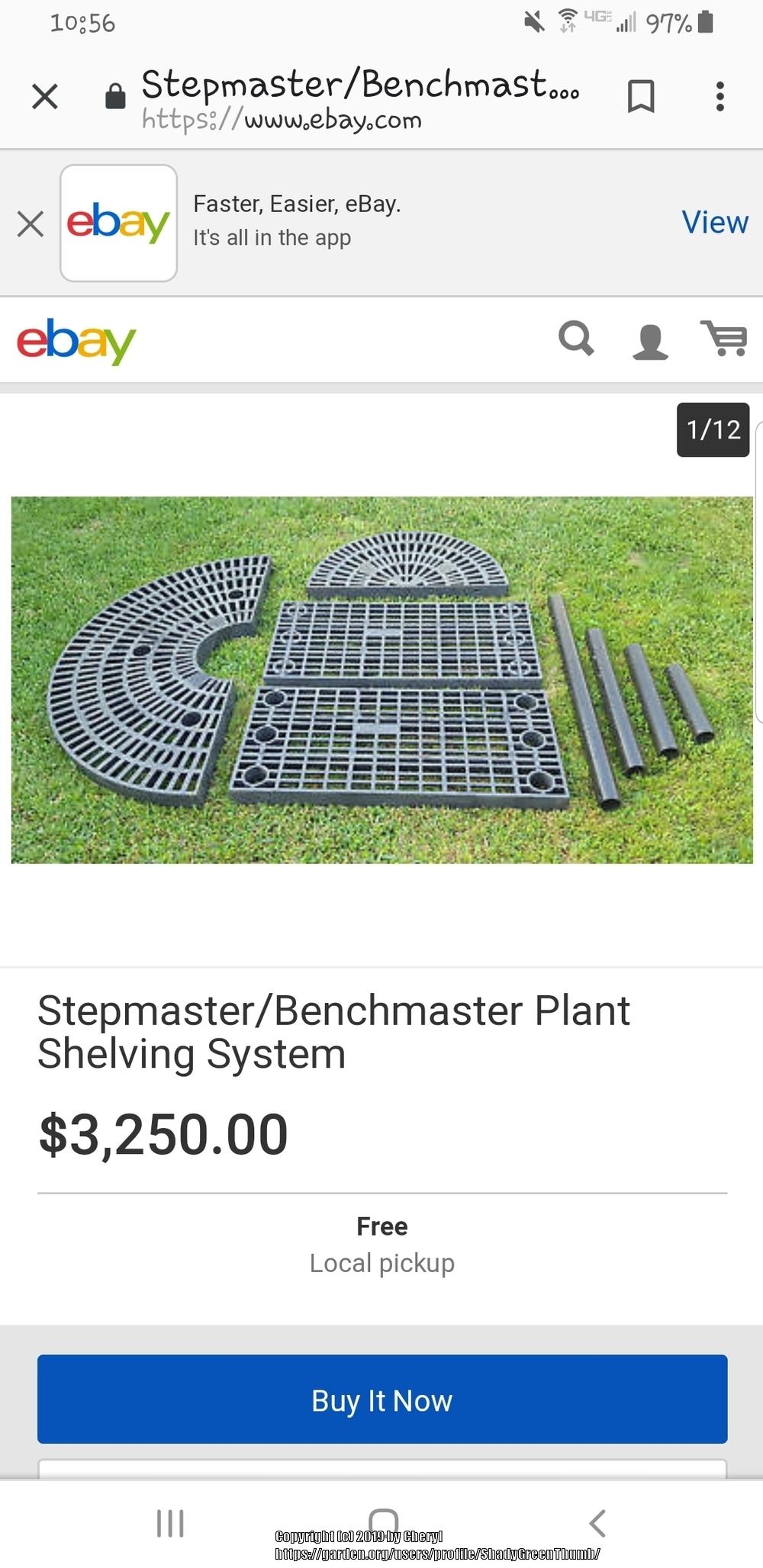Tap the eBay app icon in banner
This screenshot has height=1568, width=763.
pos(118,222)
